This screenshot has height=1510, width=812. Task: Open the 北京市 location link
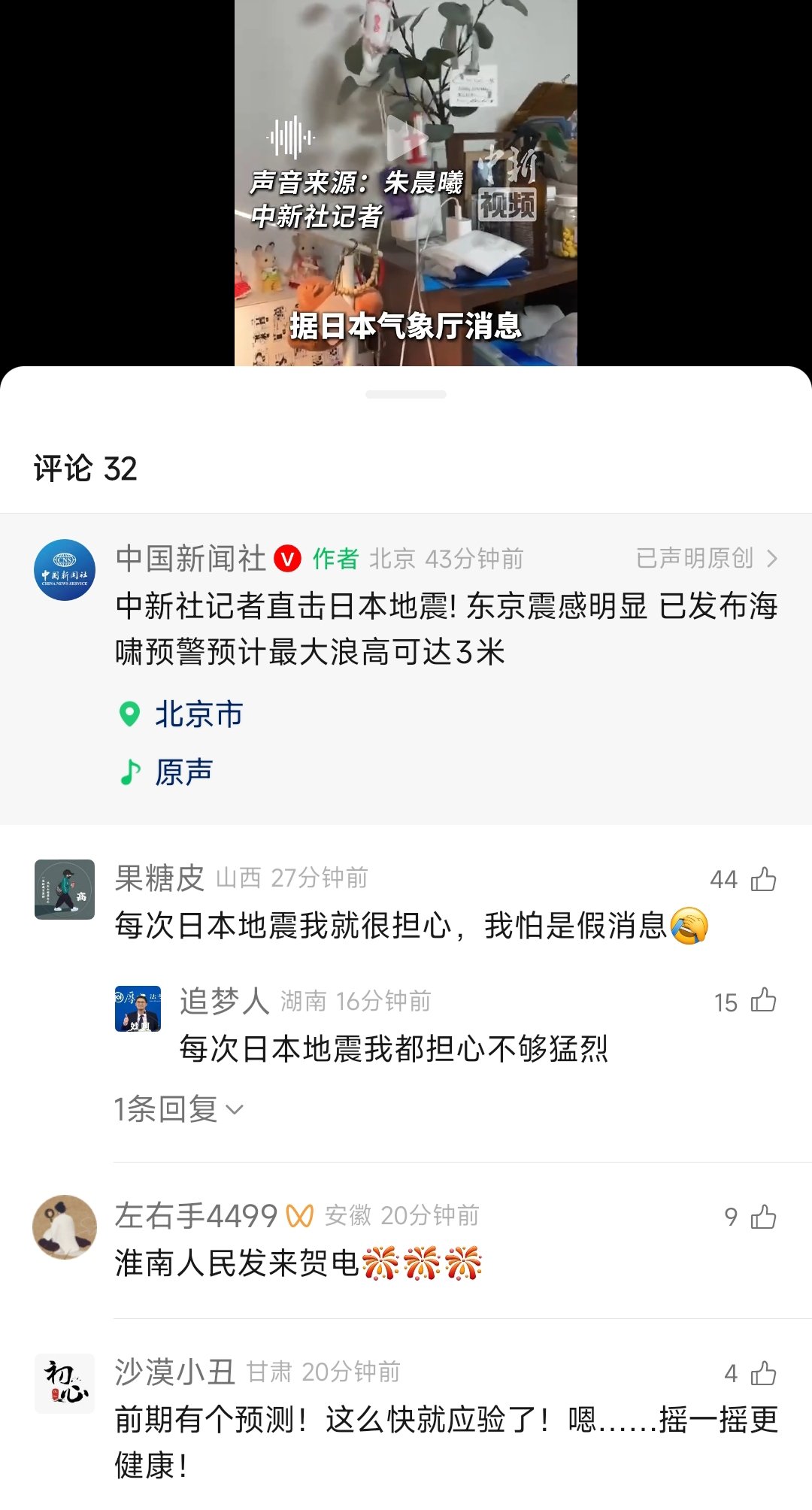(x=198, y=714)
